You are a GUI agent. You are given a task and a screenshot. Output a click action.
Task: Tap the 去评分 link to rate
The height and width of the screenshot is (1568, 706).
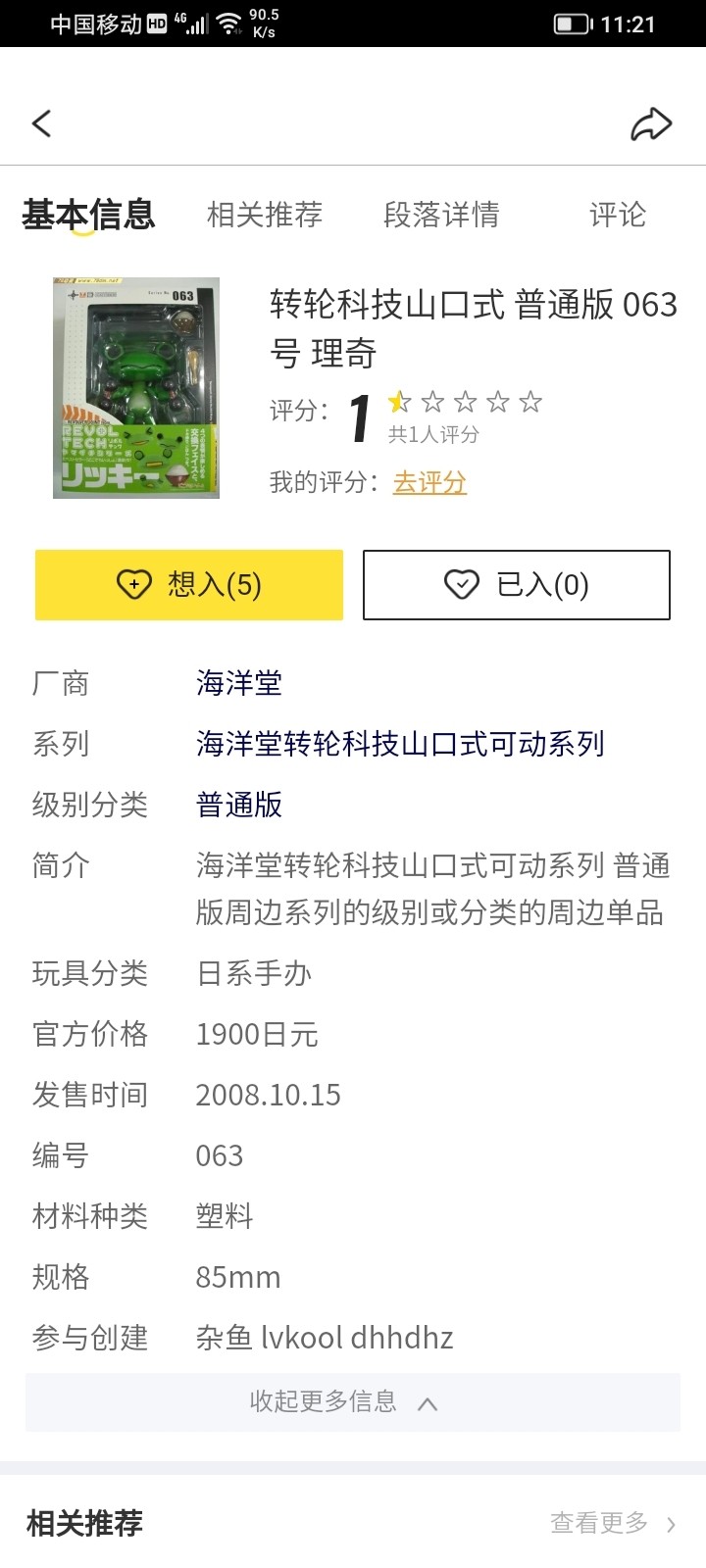tap(429, 482)
